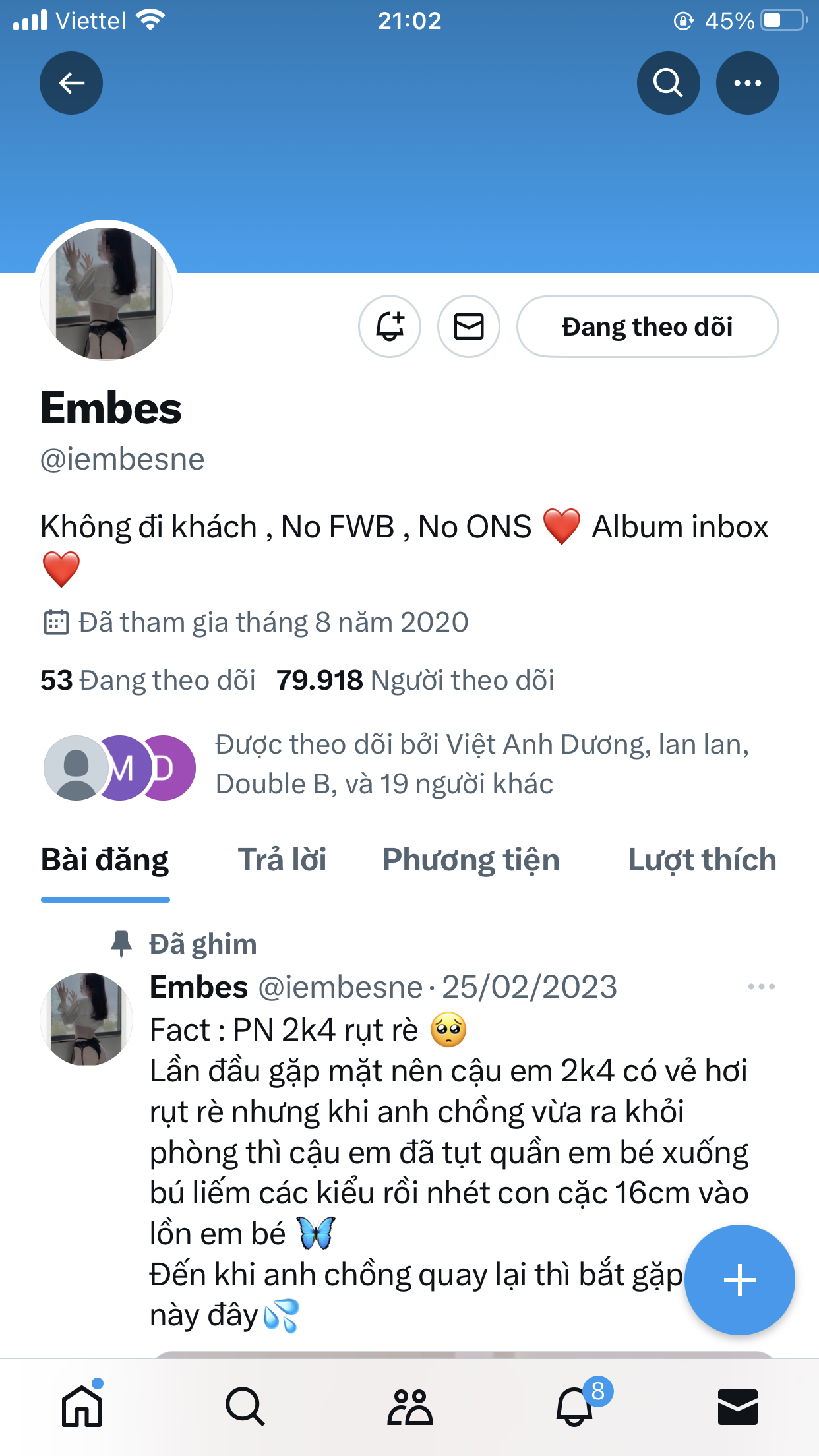Go back using the arrow button
The height and width of the screenshot is (1456, 819).
[71, 83]
